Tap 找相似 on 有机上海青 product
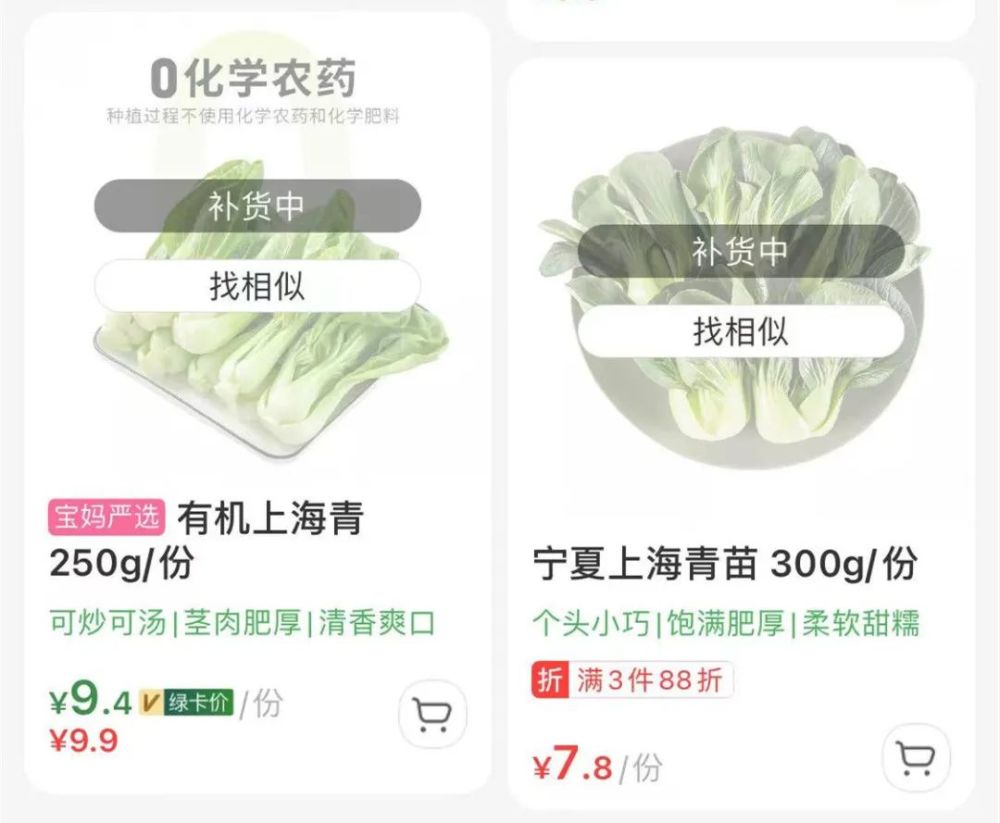Screen dimensions: 1000x823 point(257,286)
